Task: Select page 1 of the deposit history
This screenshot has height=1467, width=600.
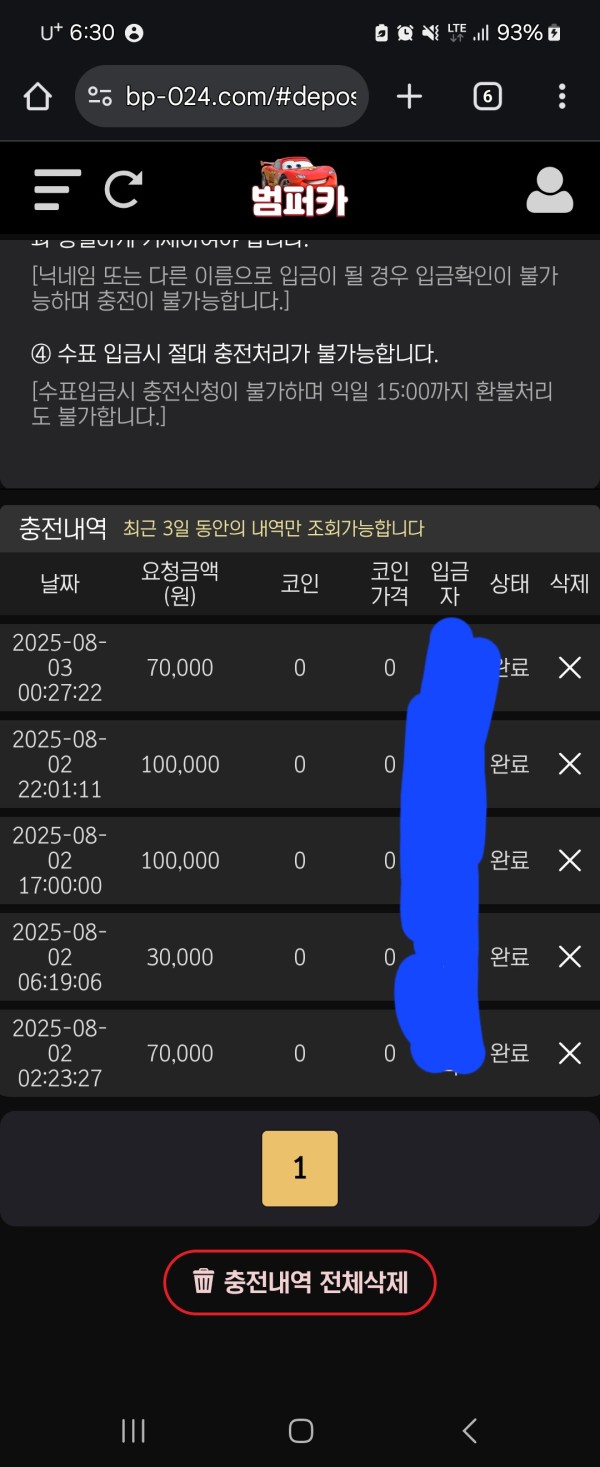Action: pos(300,1168)
